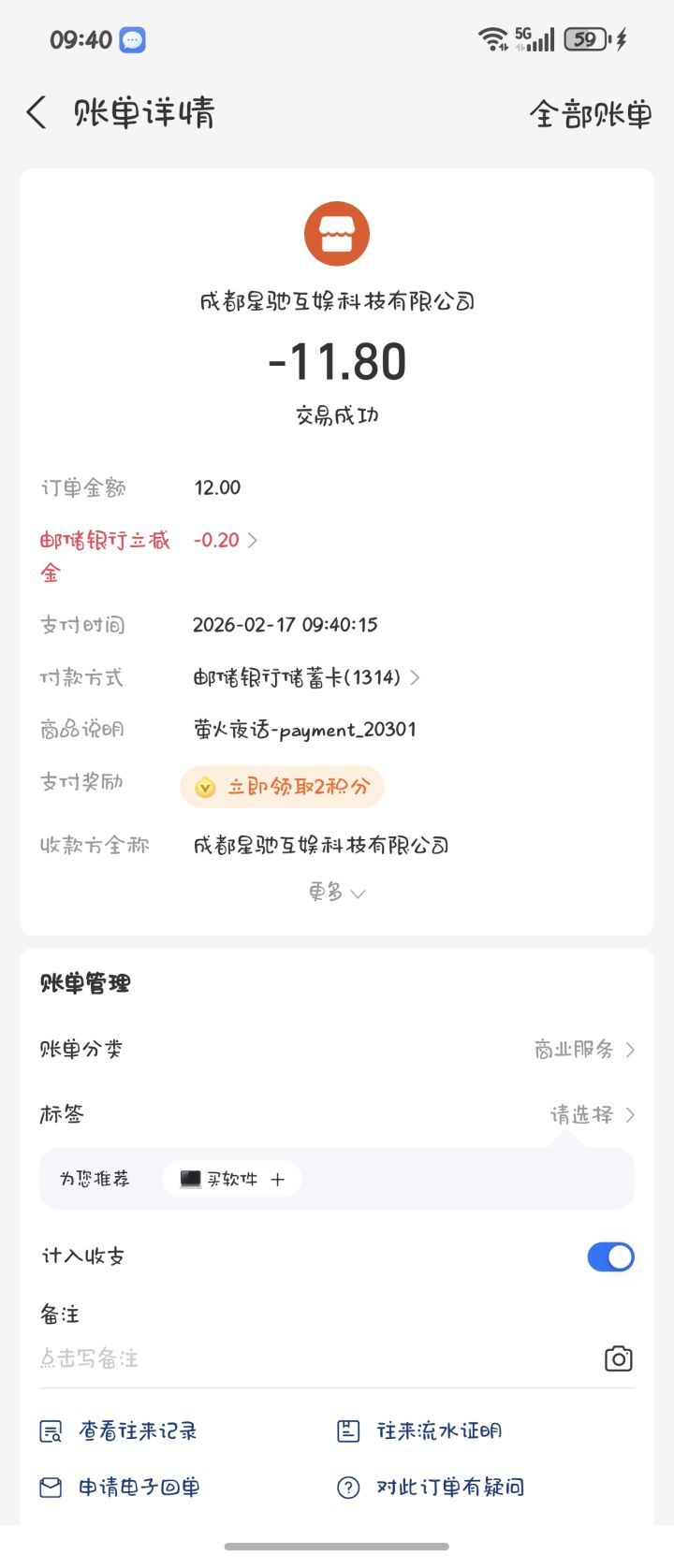Go back from 账单详情
The height and width of the screenshot is (1568, 674).
tap(37, 113)
